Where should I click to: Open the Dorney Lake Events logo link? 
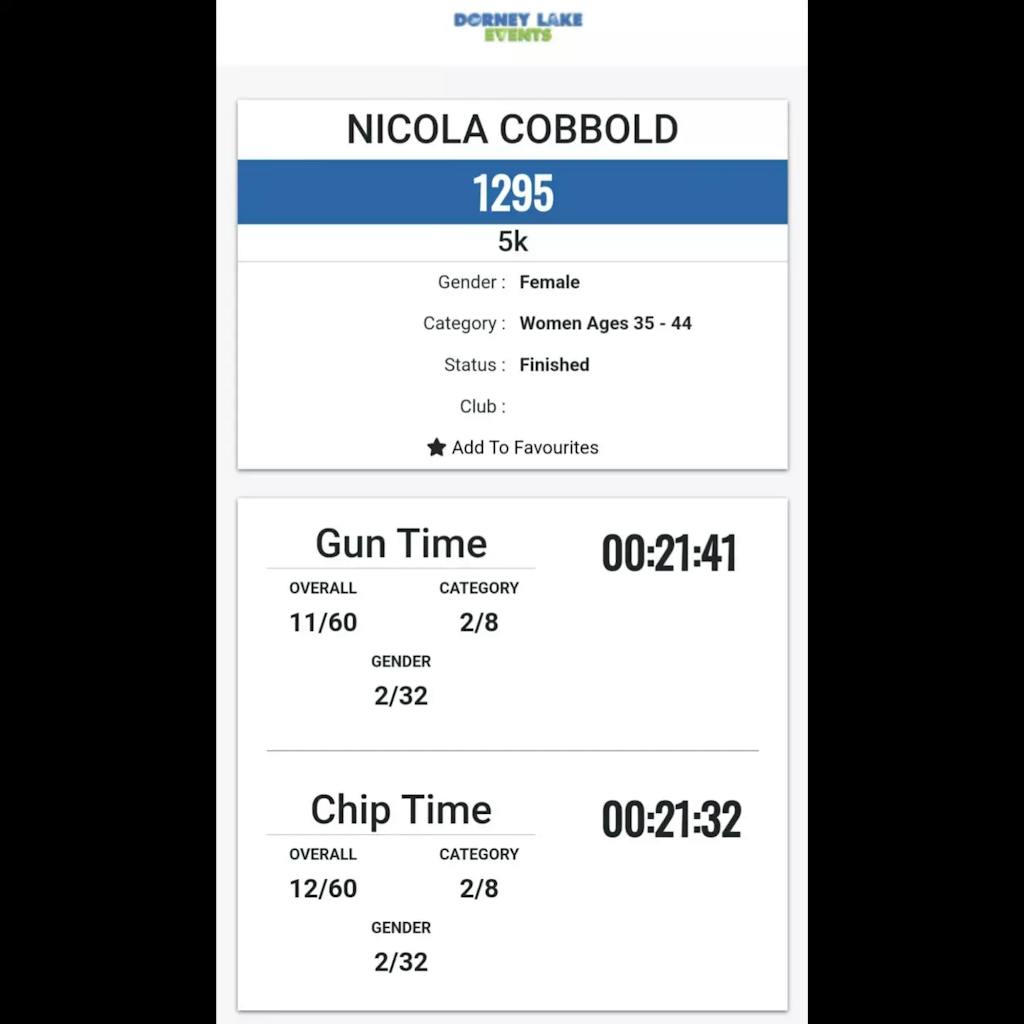517,27
